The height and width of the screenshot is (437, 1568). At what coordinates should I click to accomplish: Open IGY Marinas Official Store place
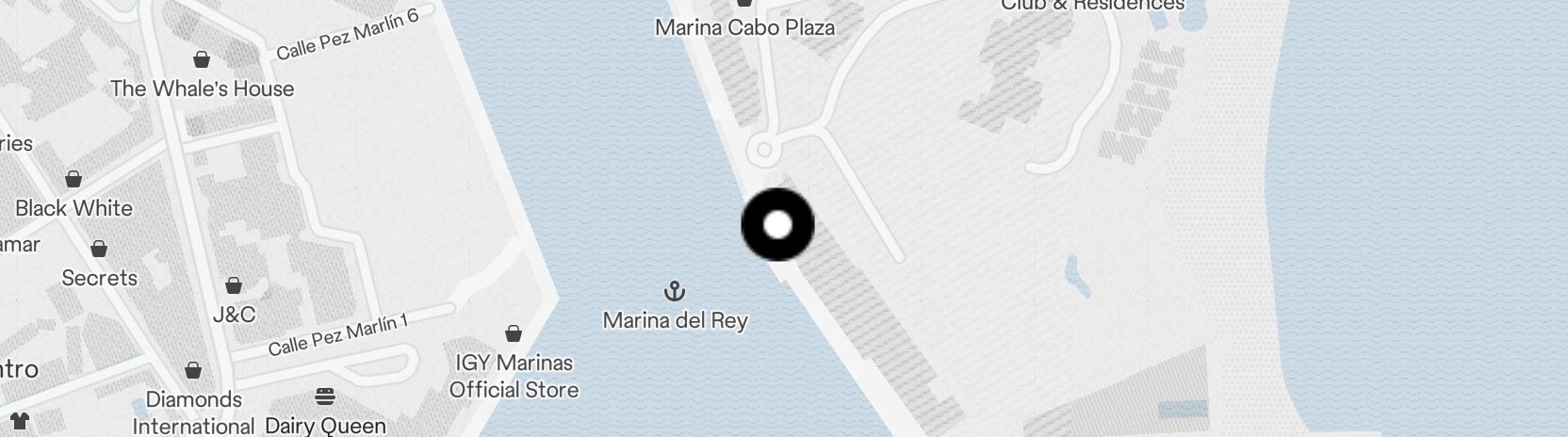tap(514, 333)
